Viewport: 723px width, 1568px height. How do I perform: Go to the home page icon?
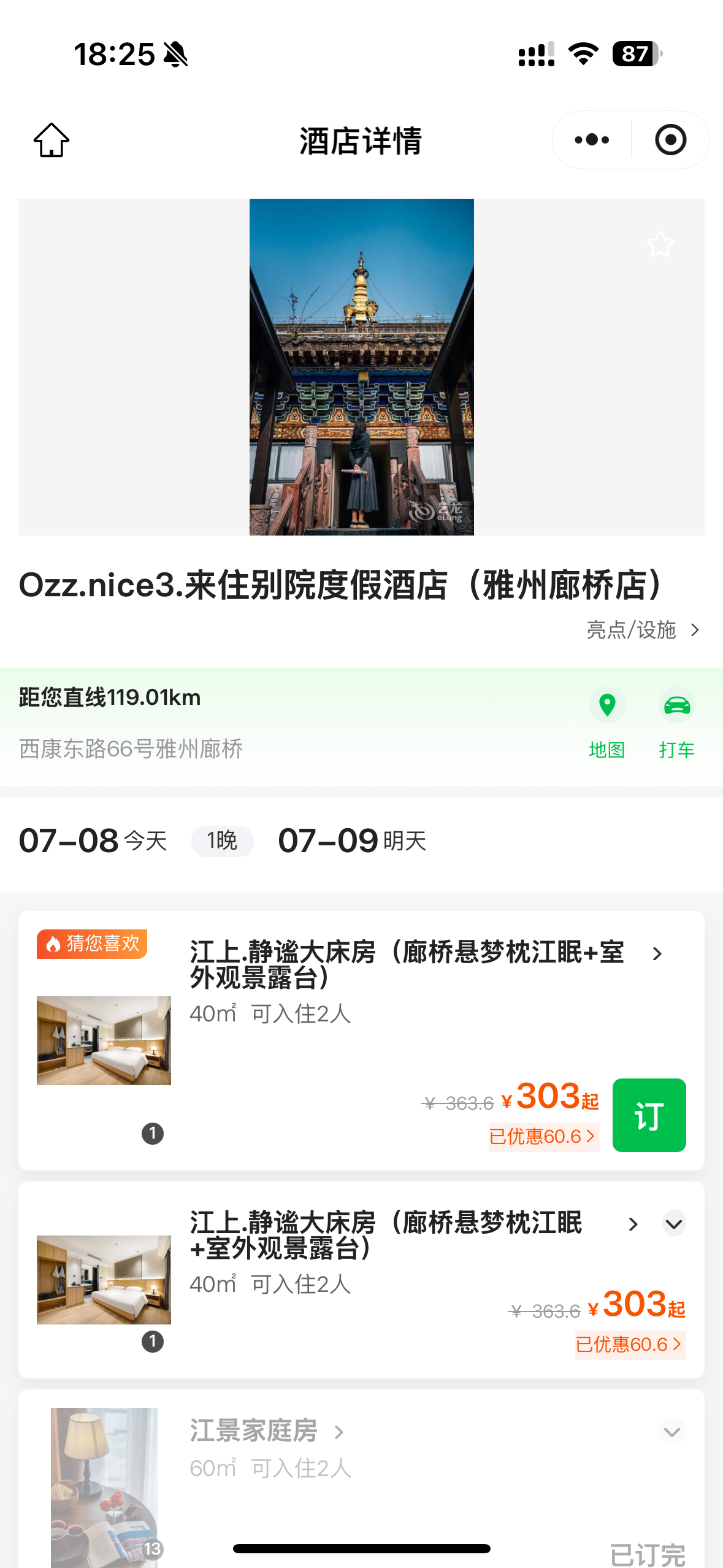pos(52,140)
